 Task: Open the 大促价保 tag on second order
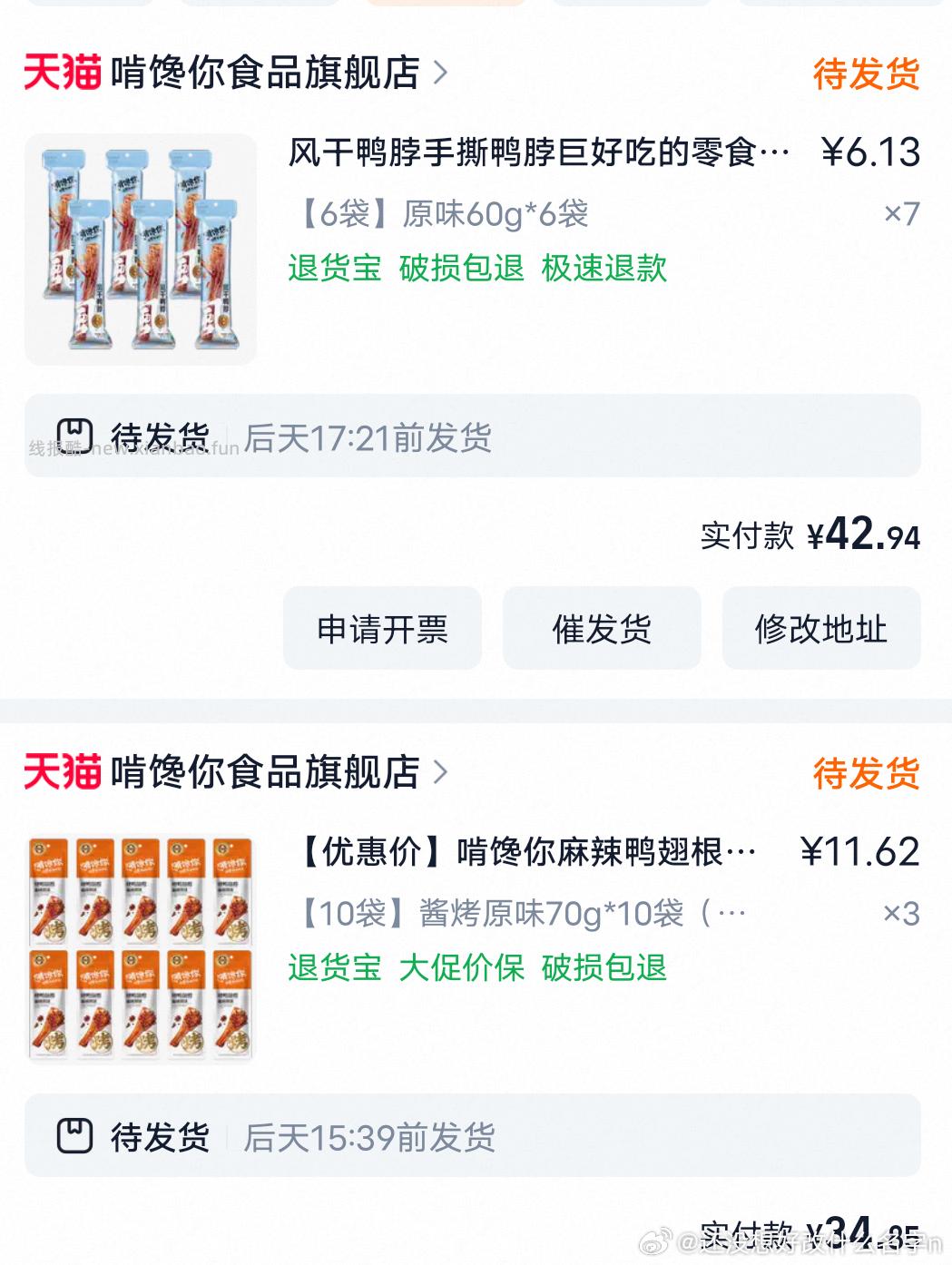tap(463, 969)
